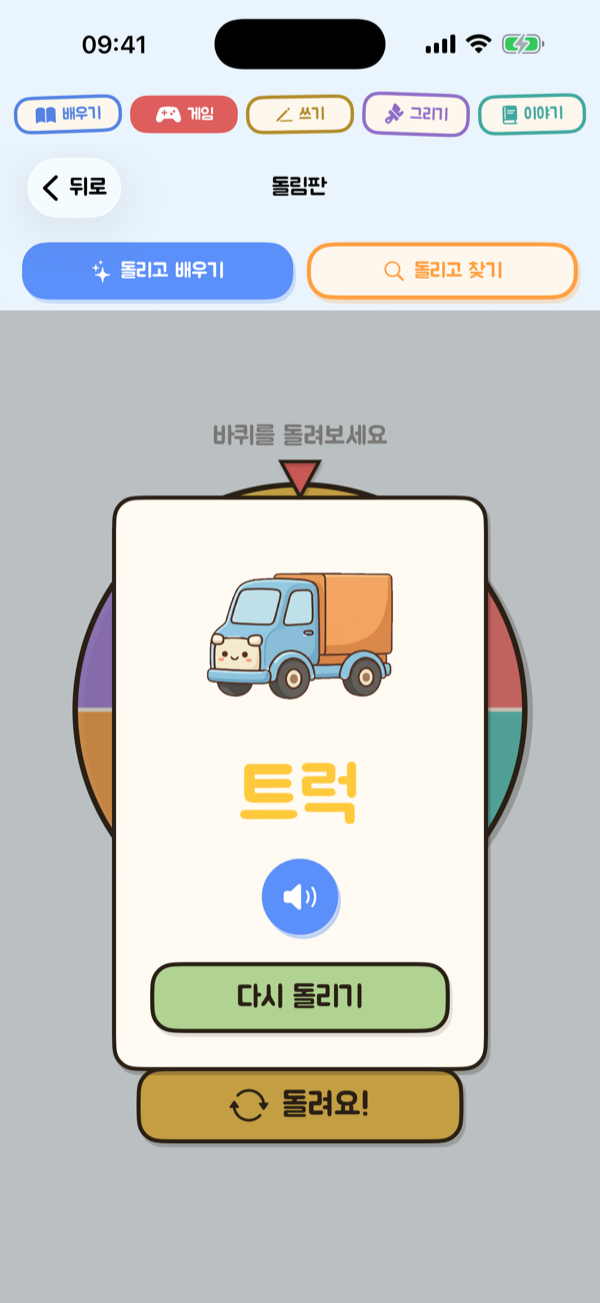
Task: Tap the 다시 돌리기 button
Action: click(299, 997)
